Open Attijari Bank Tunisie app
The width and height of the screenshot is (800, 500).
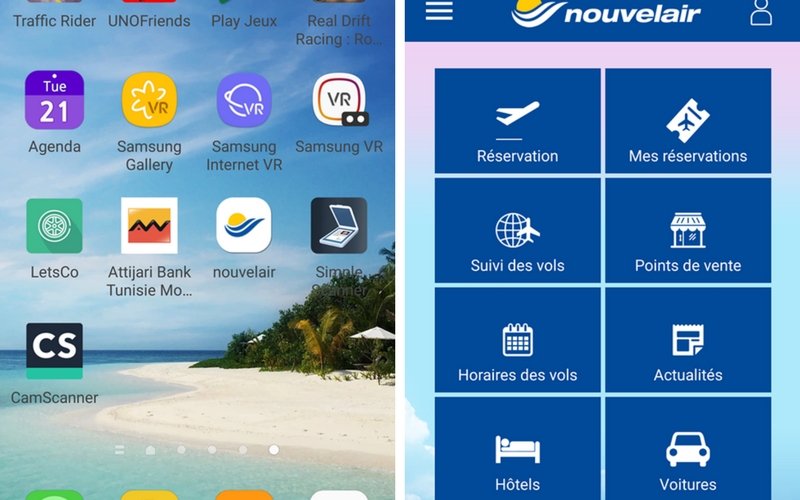149,226
